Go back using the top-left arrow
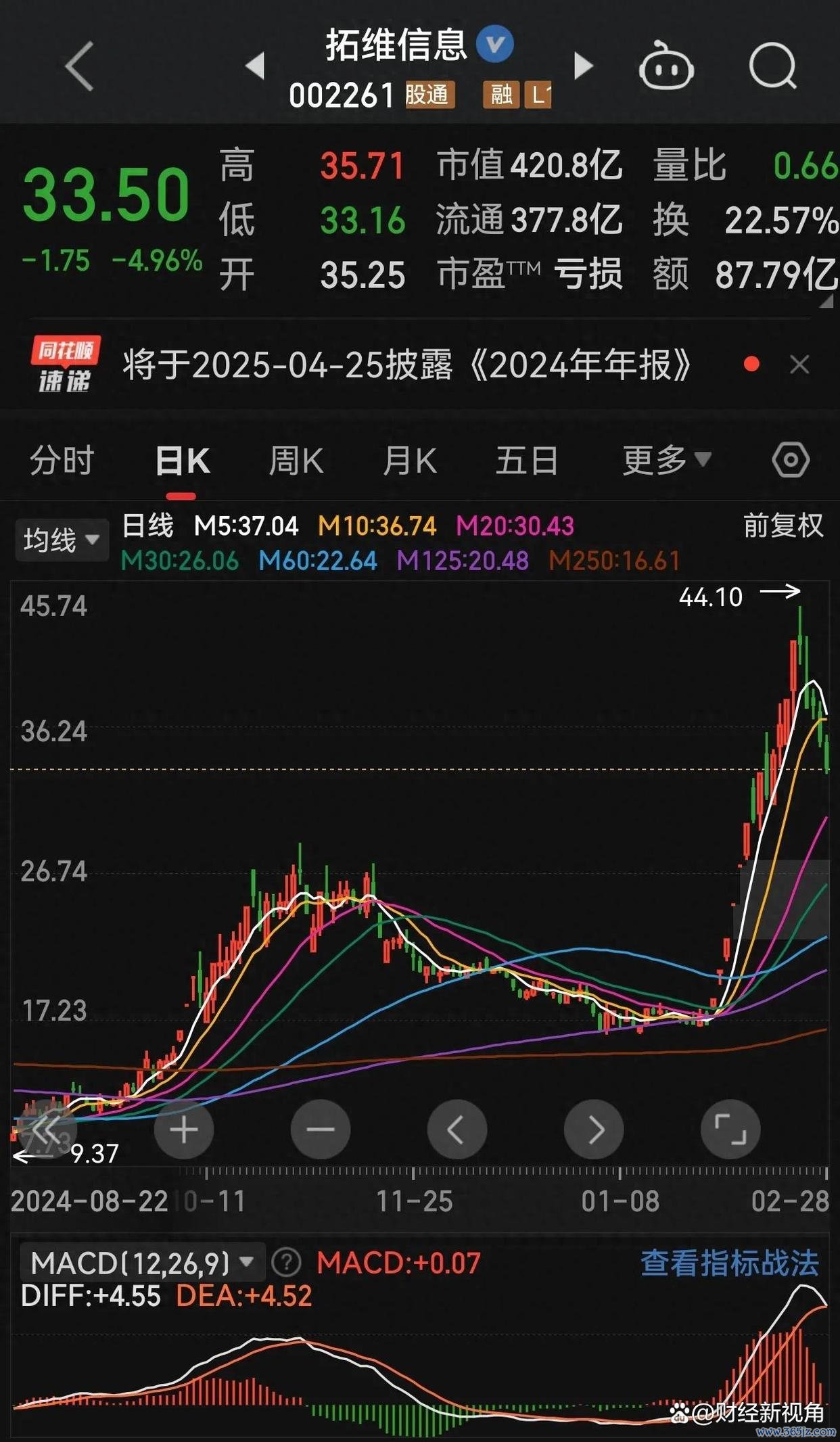Image resolution: width=840 pixels, height=1442 pixels. (79, 66)
